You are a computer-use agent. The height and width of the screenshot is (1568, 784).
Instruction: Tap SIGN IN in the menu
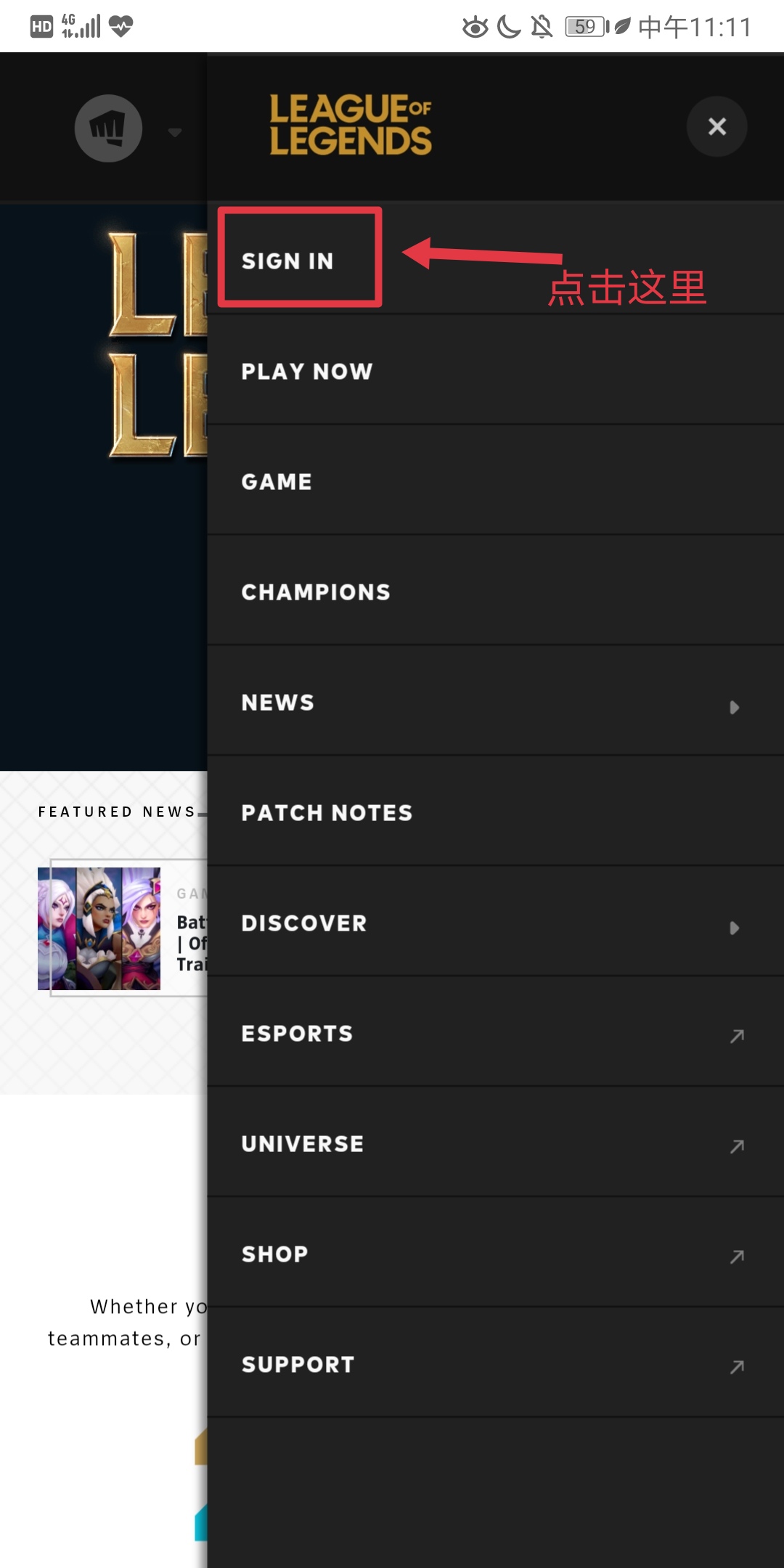point(287,261)
